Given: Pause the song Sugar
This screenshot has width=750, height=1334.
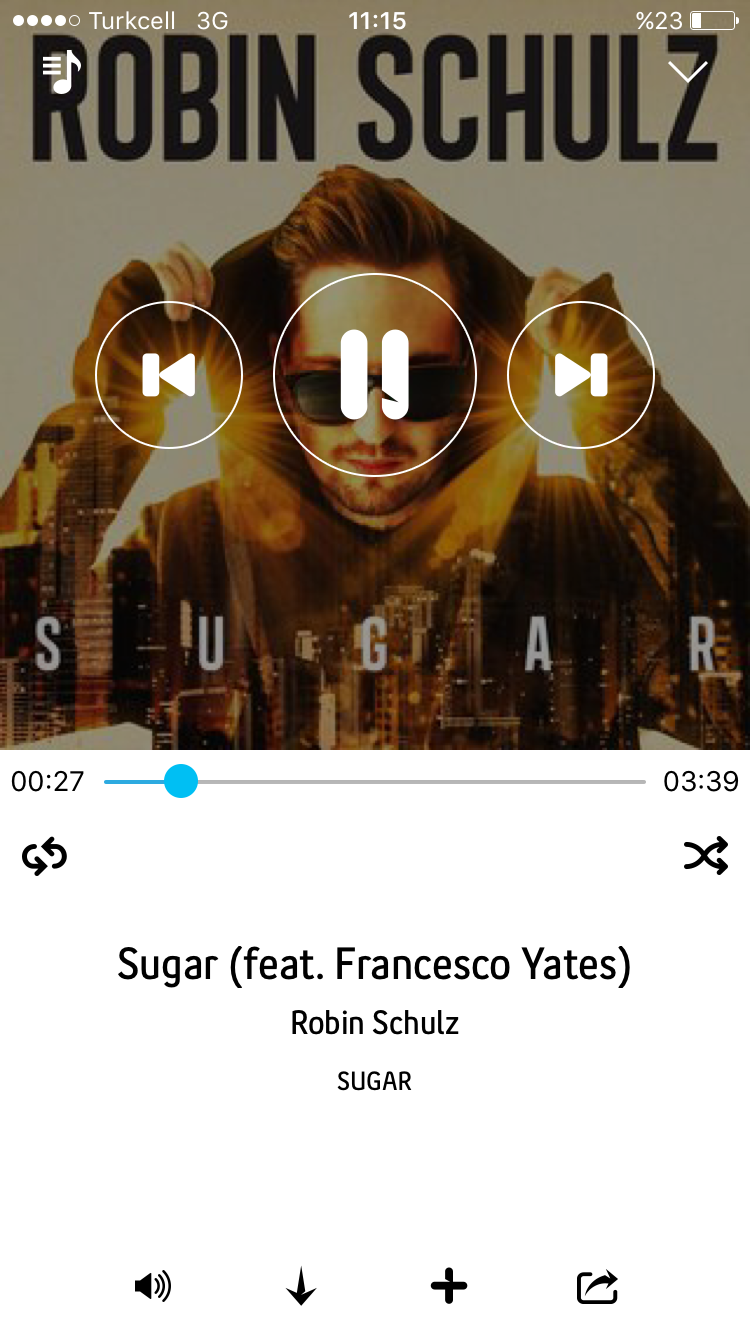Looking at the screenshot, I should (375, 375).
